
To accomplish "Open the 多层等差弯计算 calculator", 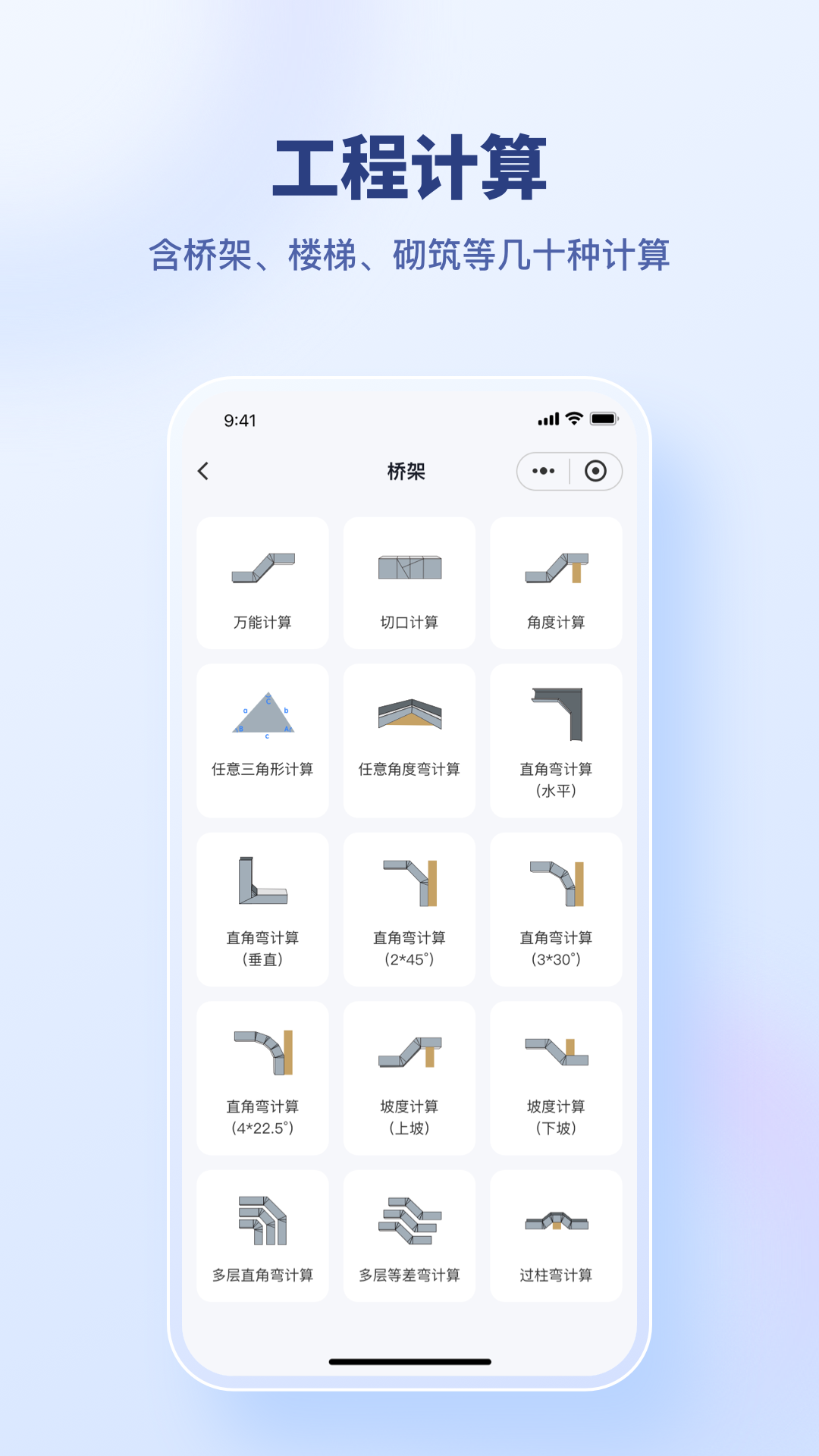I will coord(409,1236).
